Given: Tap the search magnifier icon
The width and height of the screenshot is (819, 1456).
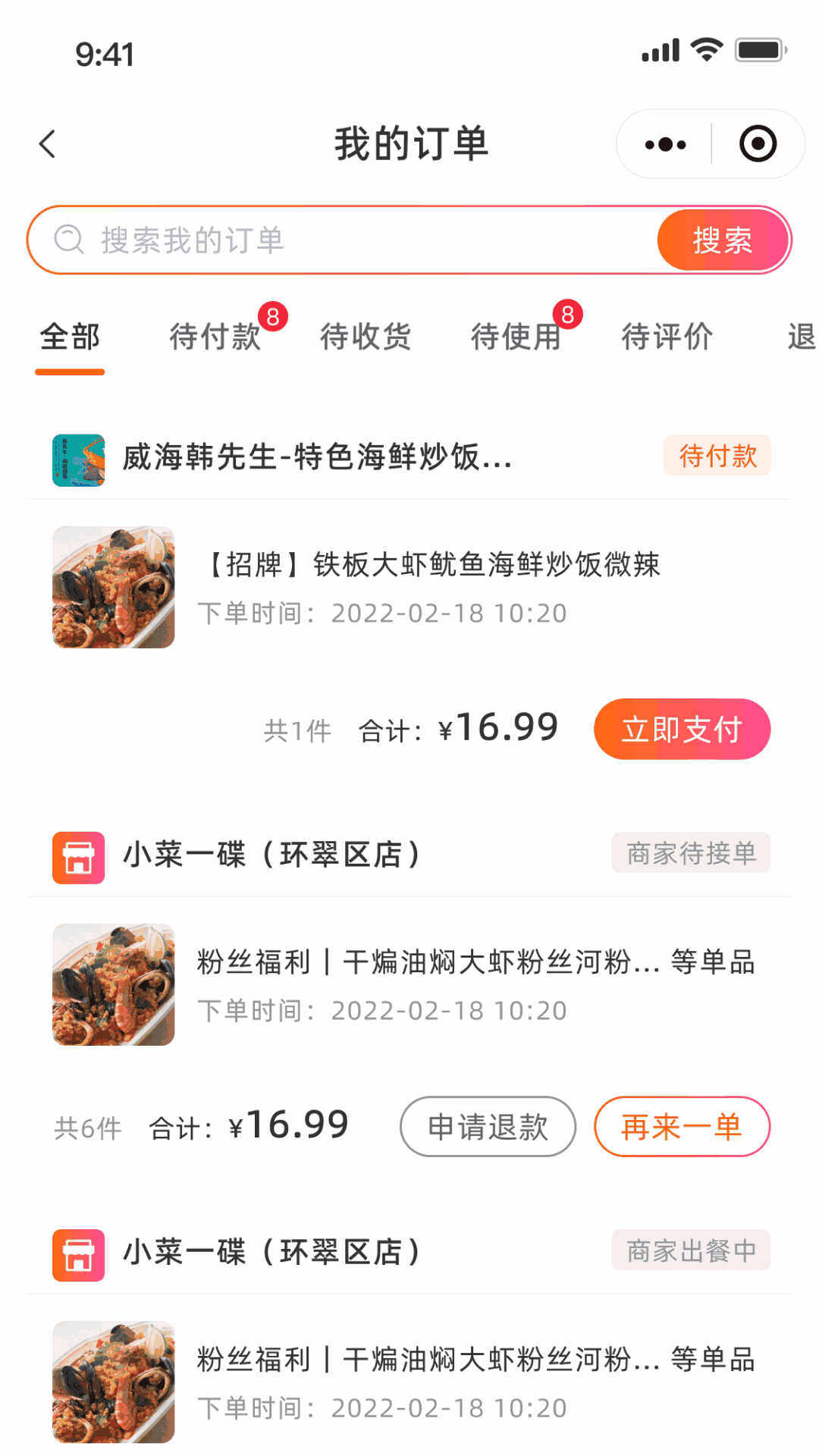Looking at the screenshot, I should (x=69, y=240).
